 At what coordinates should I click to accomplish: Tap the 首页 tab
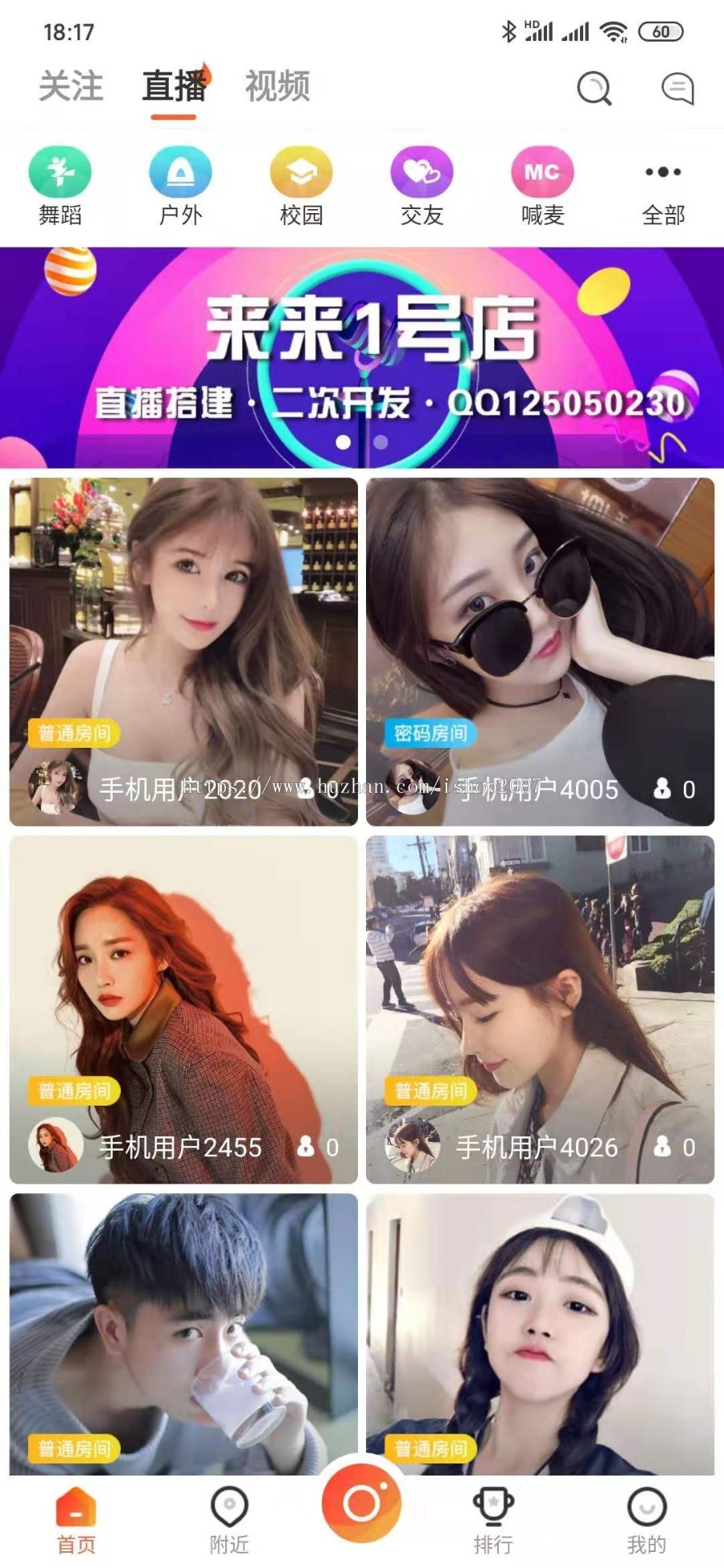point(76,1519)
